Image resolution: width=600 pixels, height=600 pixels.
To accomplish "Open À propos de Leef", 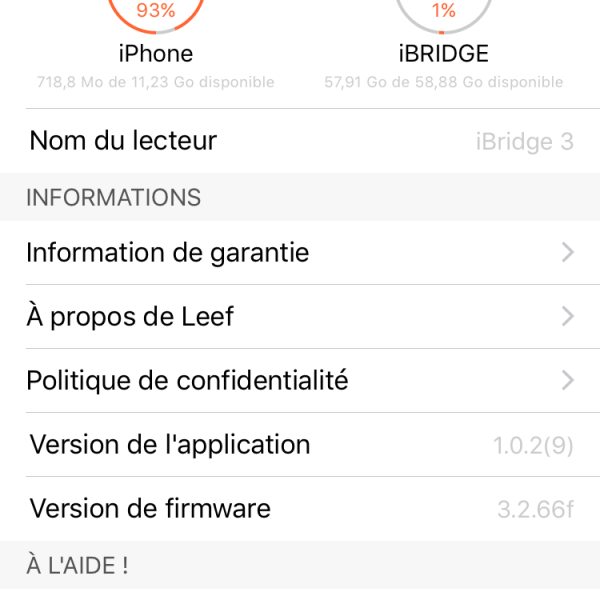I will pyautogui.click(x=300, y=317).
